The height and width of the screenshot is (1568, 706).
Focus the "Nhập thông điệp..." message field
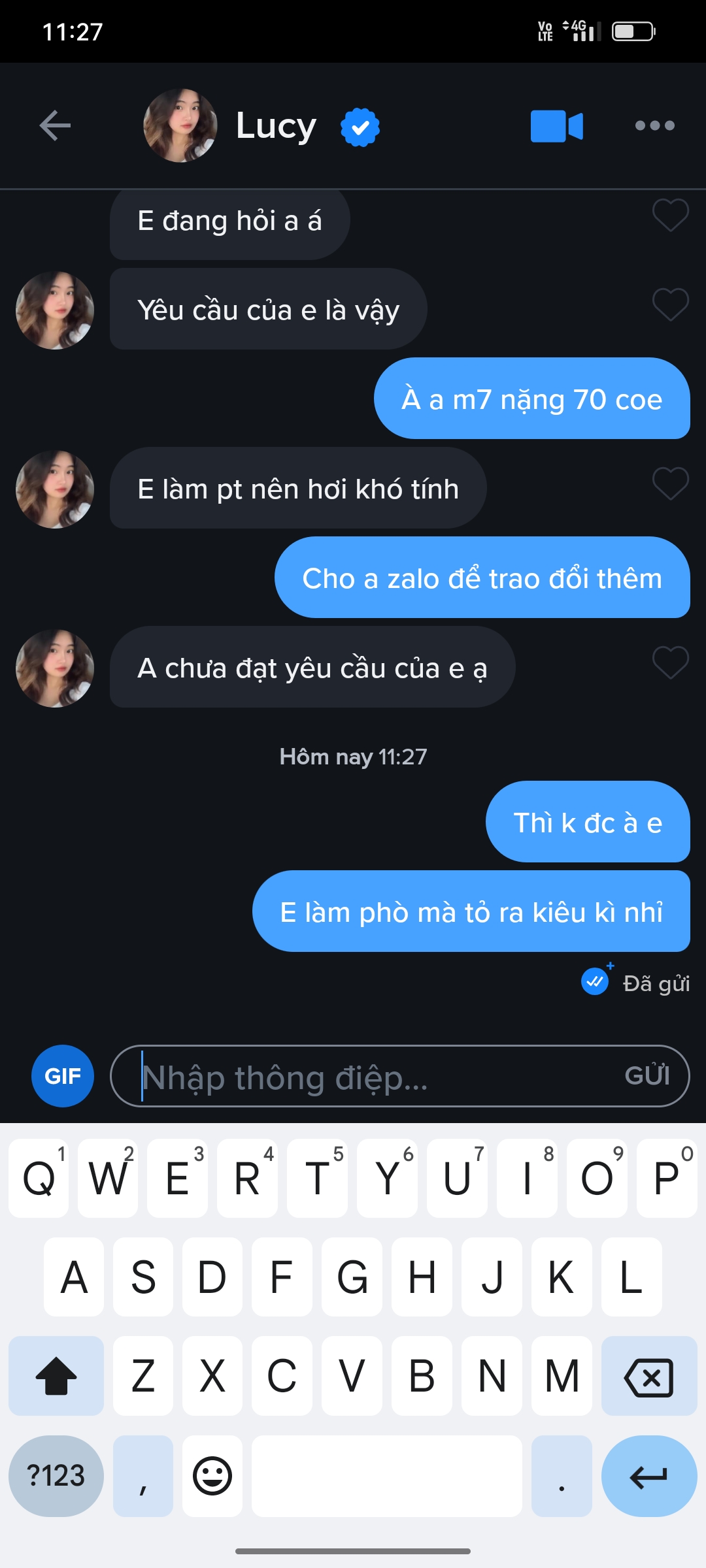[366, 1076]
